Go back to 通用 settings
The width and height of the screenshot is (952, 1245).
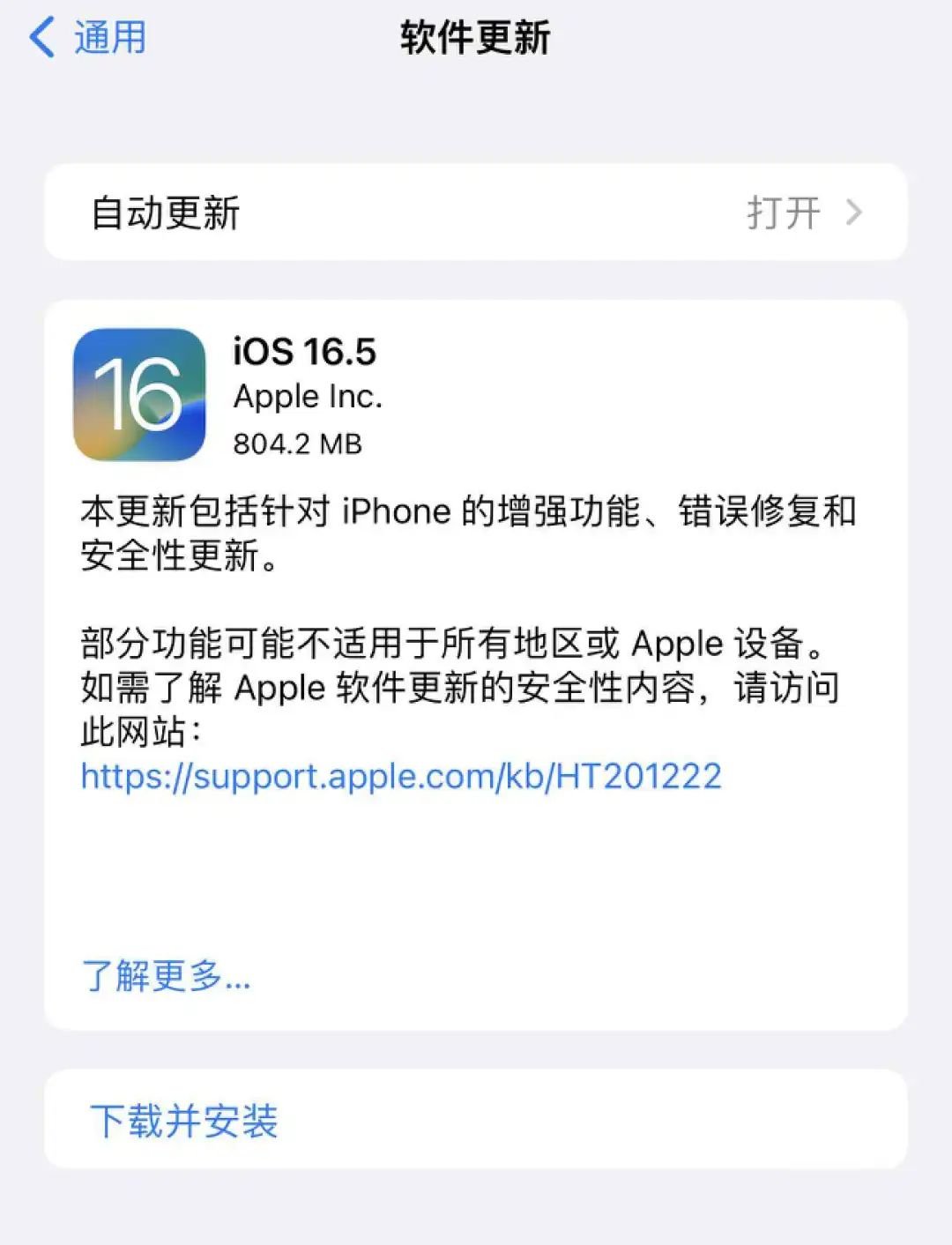pos(88,39)
